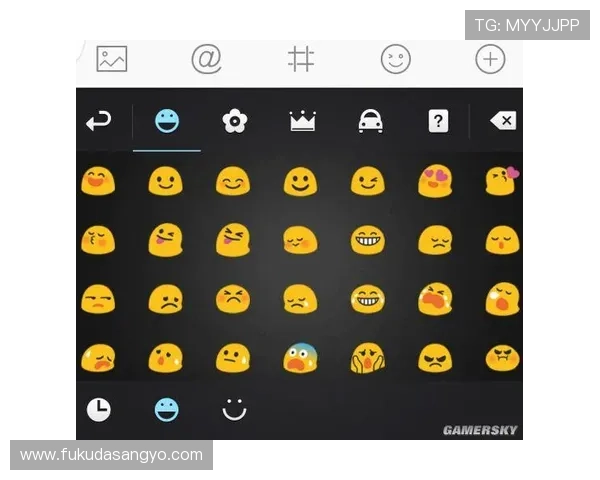Image resolution: width=600 pixels, height=480 pixels.
Task: Insert a hashtag topic
Action: coord(301,59)
